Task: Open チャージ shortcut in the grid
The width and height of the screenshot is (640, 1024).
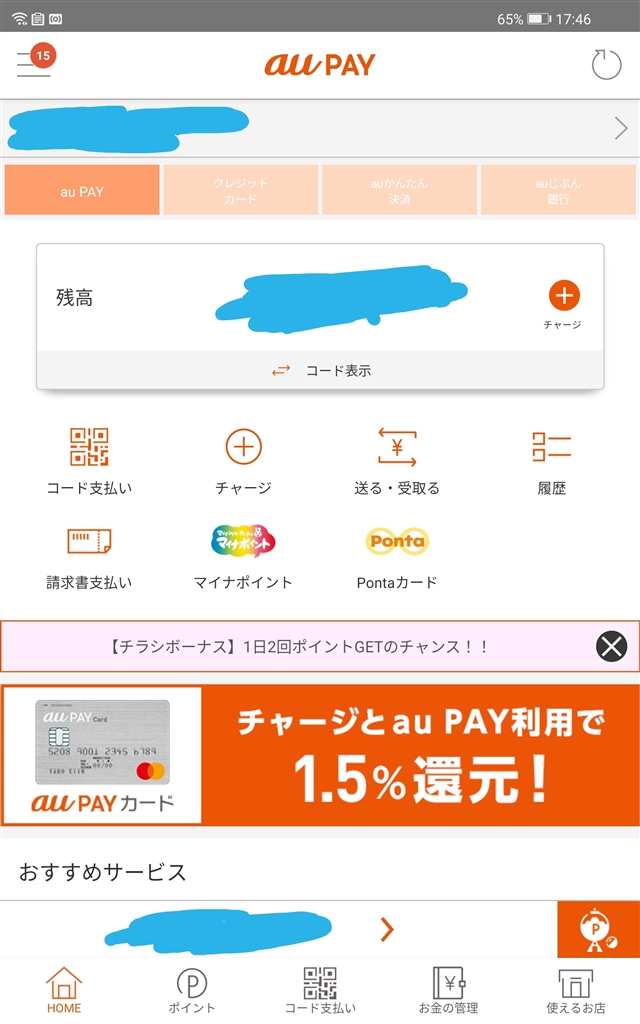Action: 243,459
